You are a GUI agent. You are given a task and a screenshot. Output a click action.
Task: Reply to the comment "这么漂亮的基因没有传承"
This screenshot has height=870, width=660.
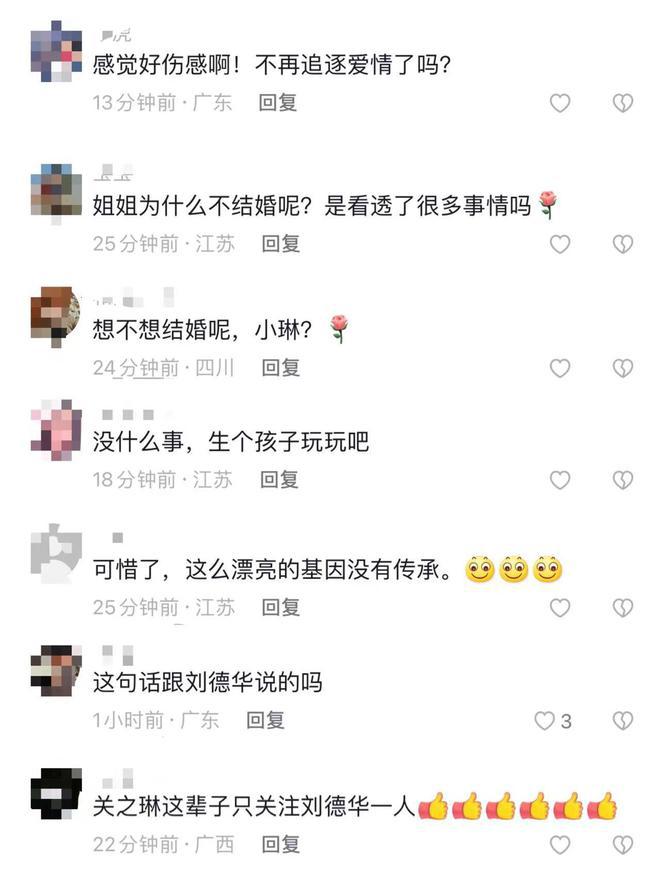[x=280, y=607]
